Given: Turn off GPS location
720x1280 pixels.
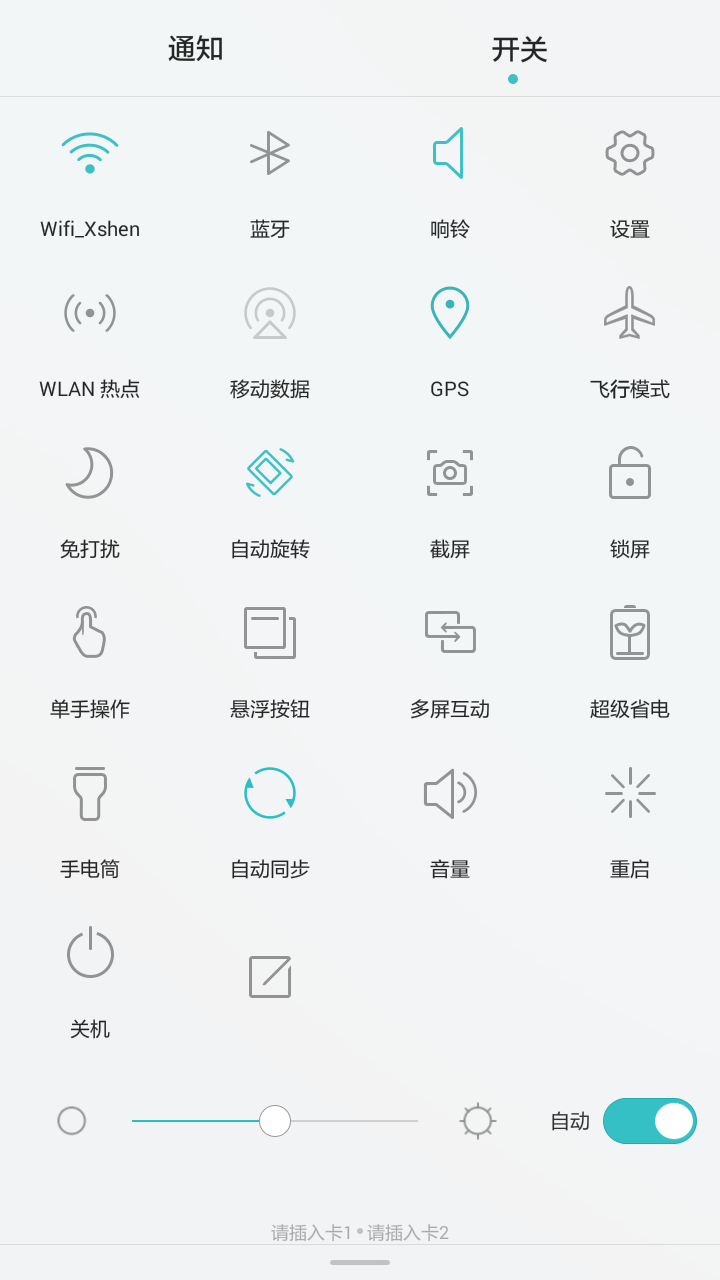Looking at the screenshot, I should 450,314.
